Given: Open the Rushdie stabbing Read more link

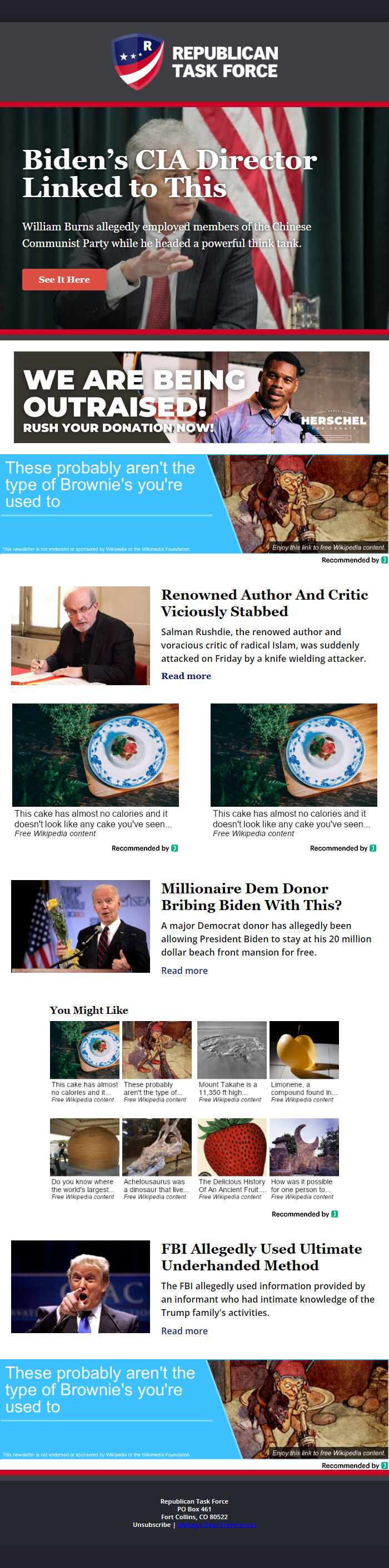Looking at the screenshot, I should (186, 676).
